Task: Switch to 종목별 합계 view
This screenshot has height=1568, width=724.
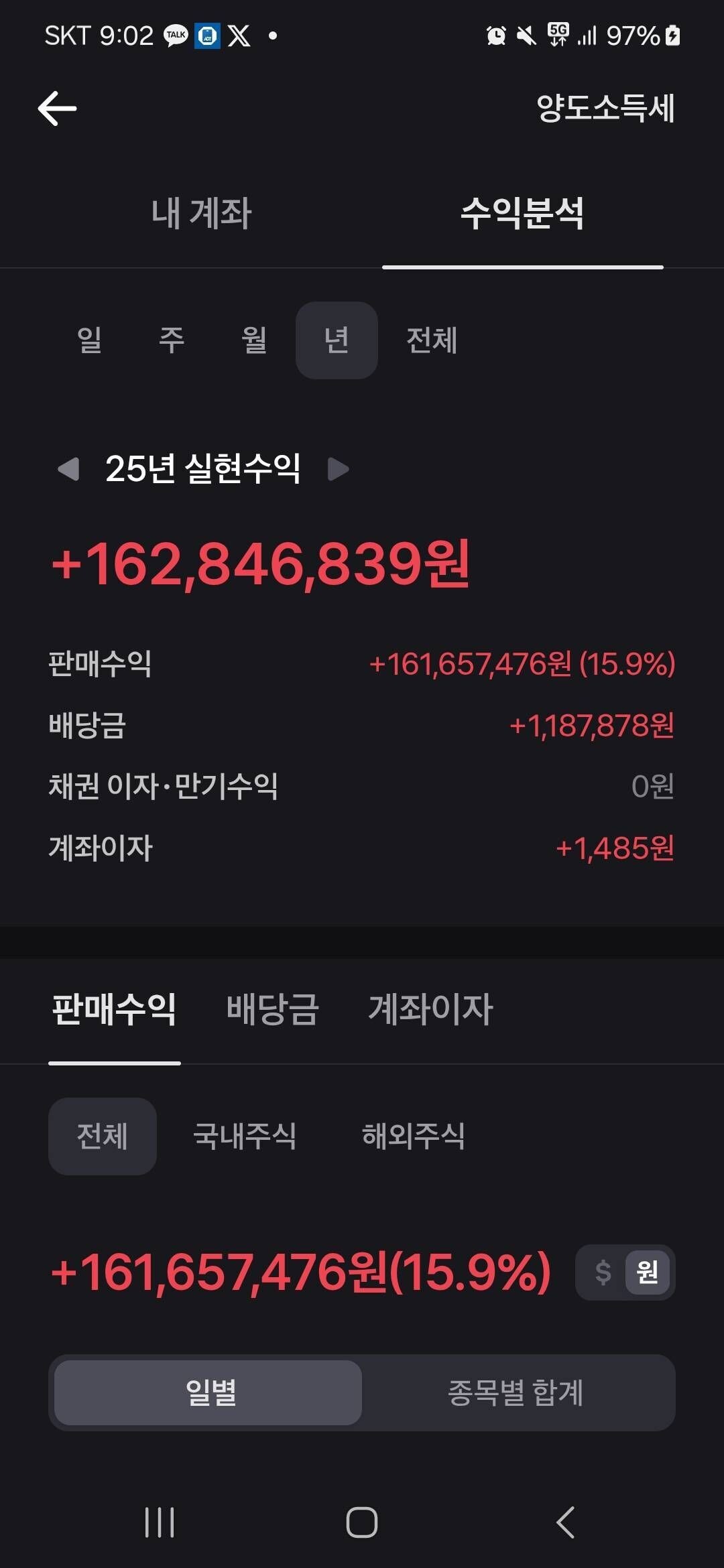Action: coord(516,1392)
